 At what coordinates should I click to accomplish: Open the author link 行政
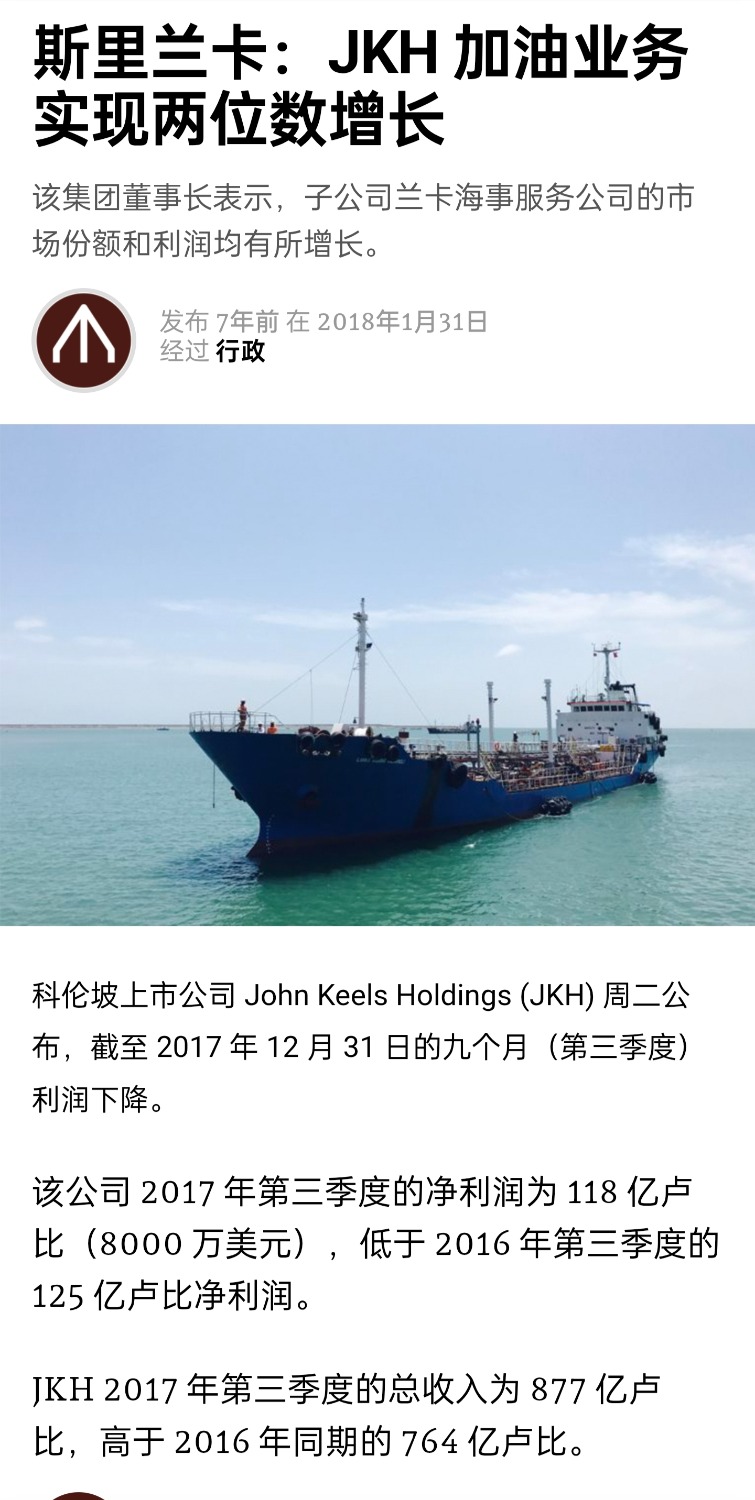click(241, 351)
